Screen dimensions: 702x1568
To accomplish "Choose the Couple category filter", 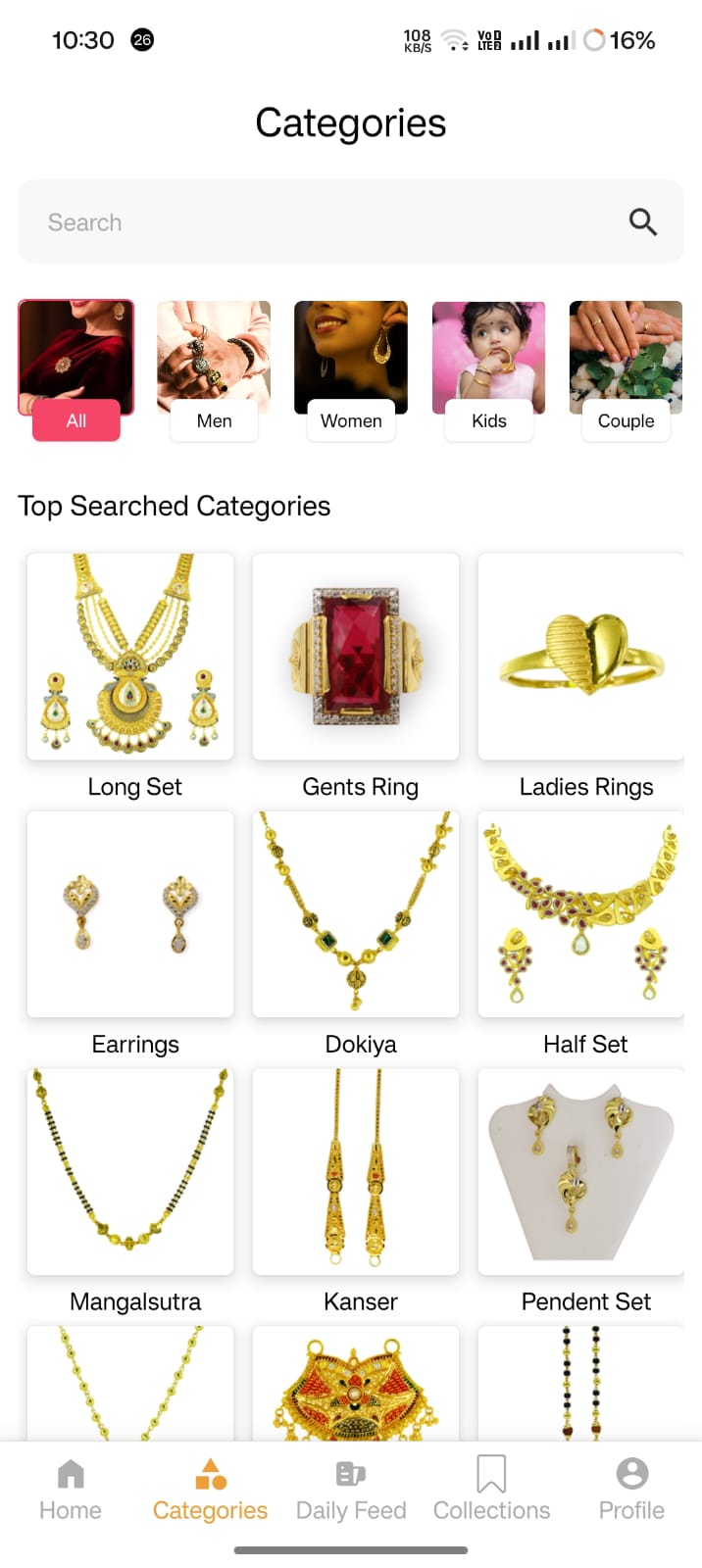I will click(626, 371).
